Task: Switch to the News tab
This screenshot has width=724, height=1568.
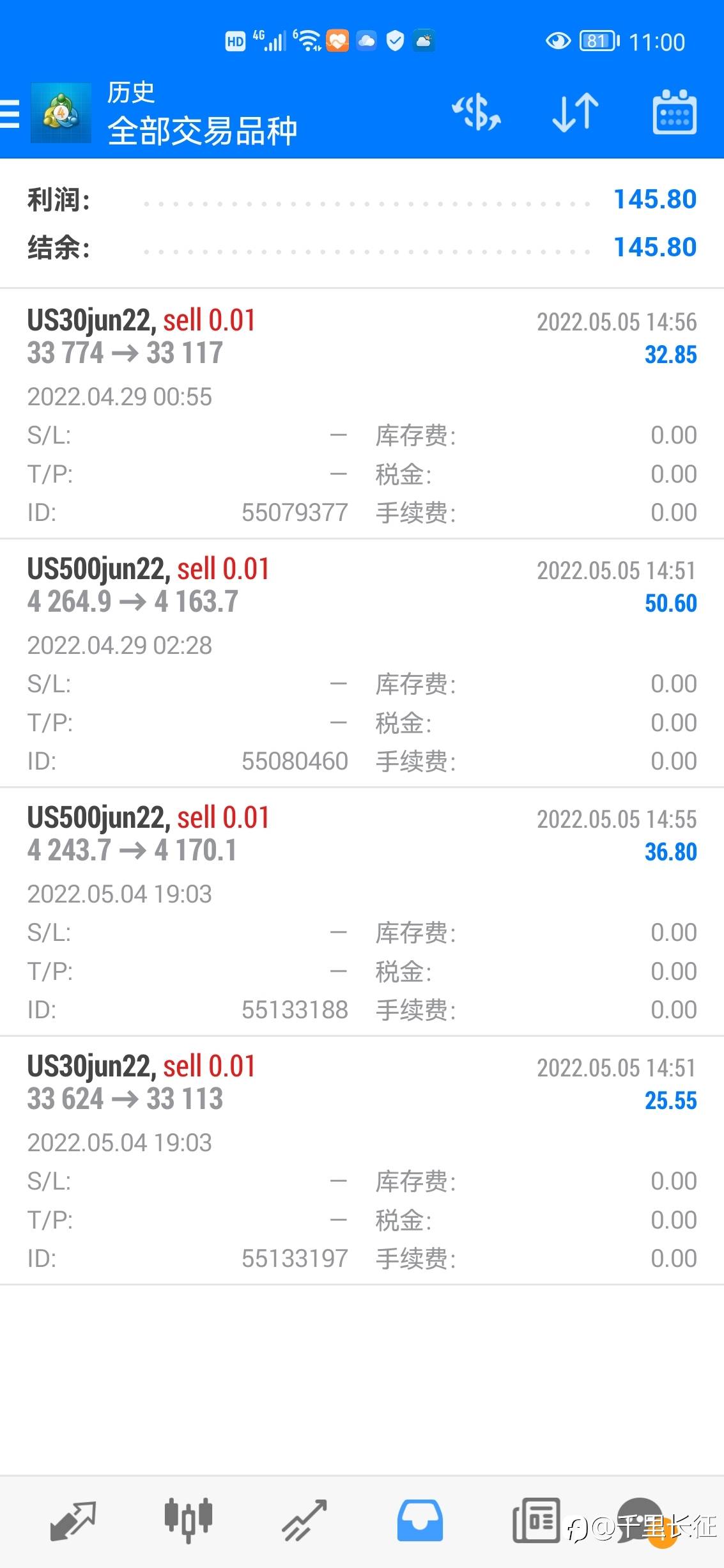Action: (x=536, y=1520)
